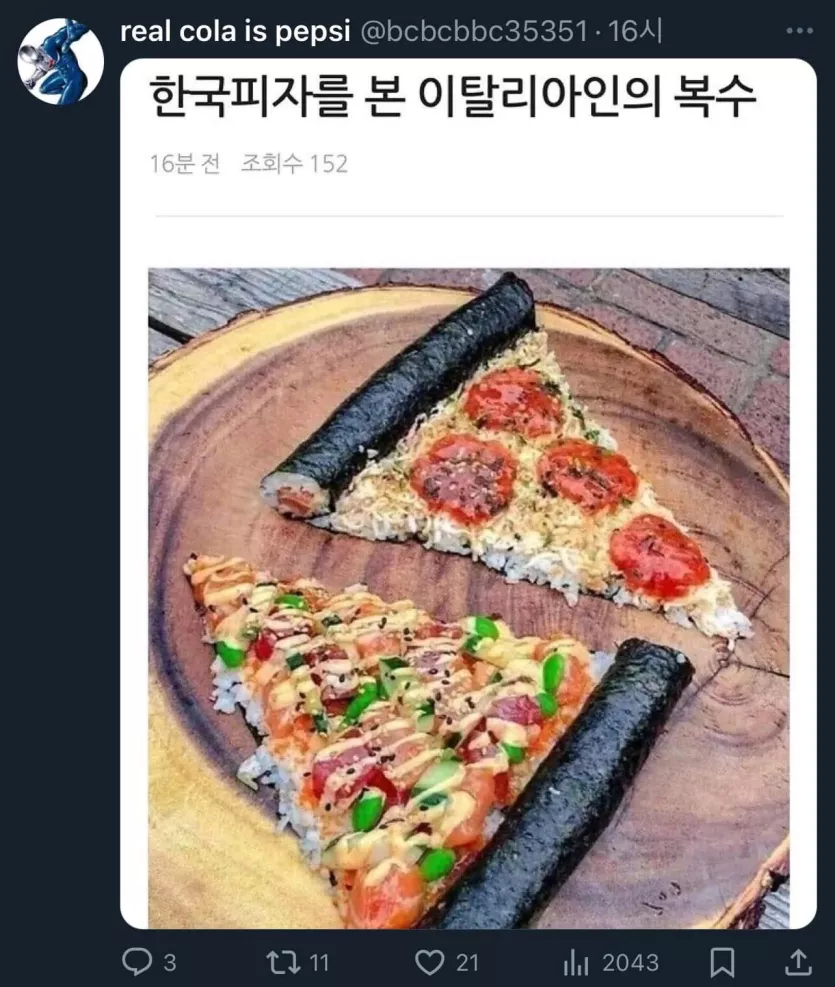Reply to this tweet via comment icon
The height and width of the screenshot is (987, 835).
pos(136,962)
